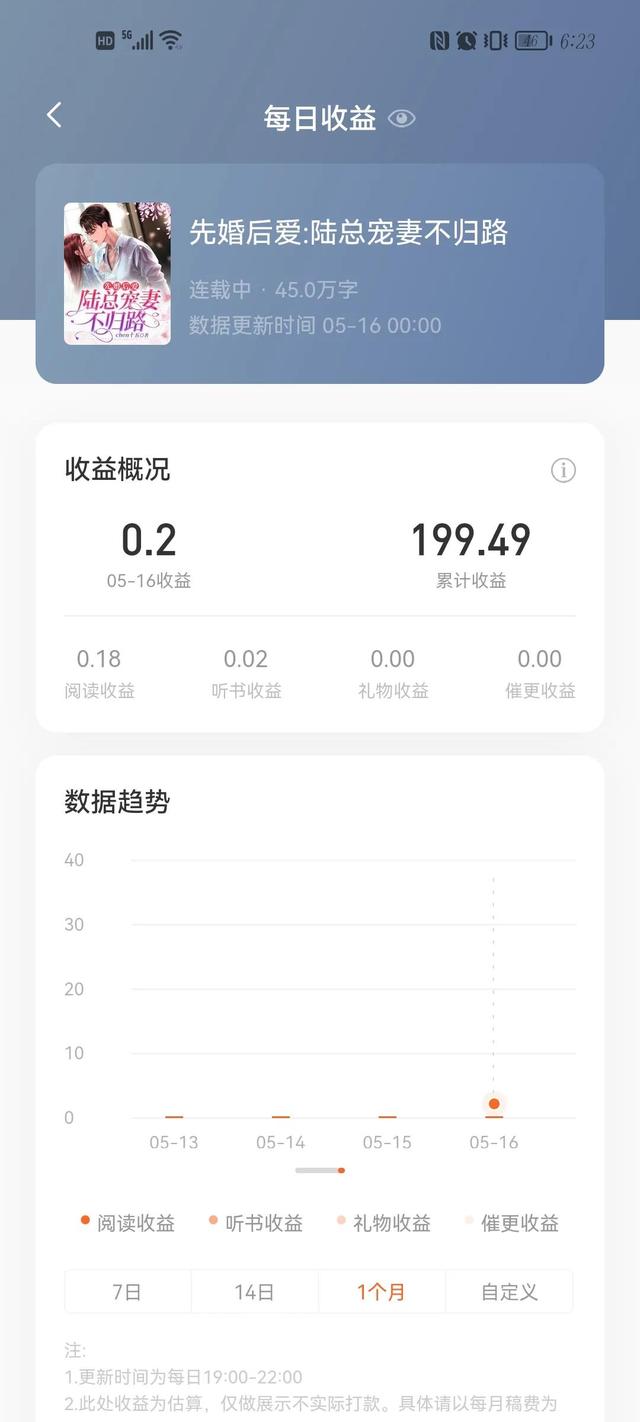Toggle the 阅读收益 series in the legend

128,1223
